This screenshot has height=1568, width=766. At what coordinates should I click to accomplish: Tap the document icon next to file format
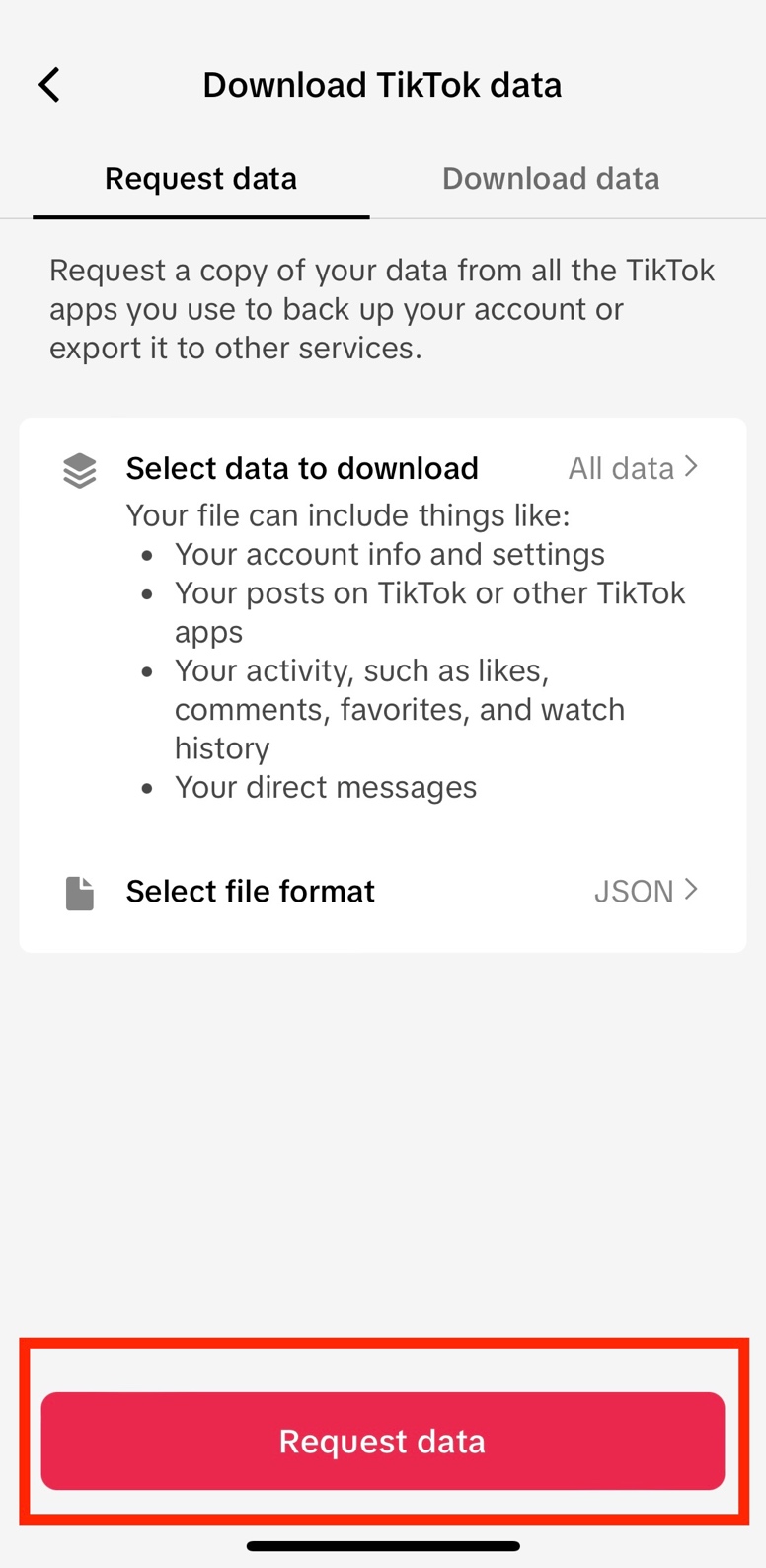coord(78,892)
